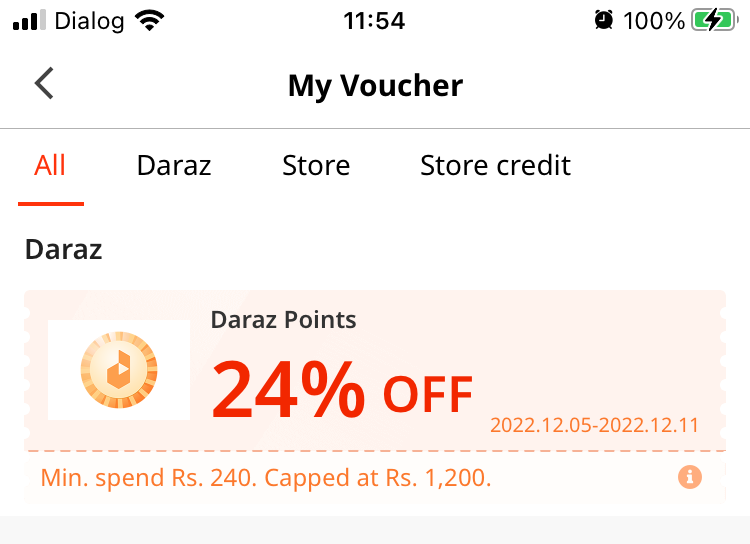Open the Store credit tab
This screenshot has height=544, width=750.
(x=495, y=166)
